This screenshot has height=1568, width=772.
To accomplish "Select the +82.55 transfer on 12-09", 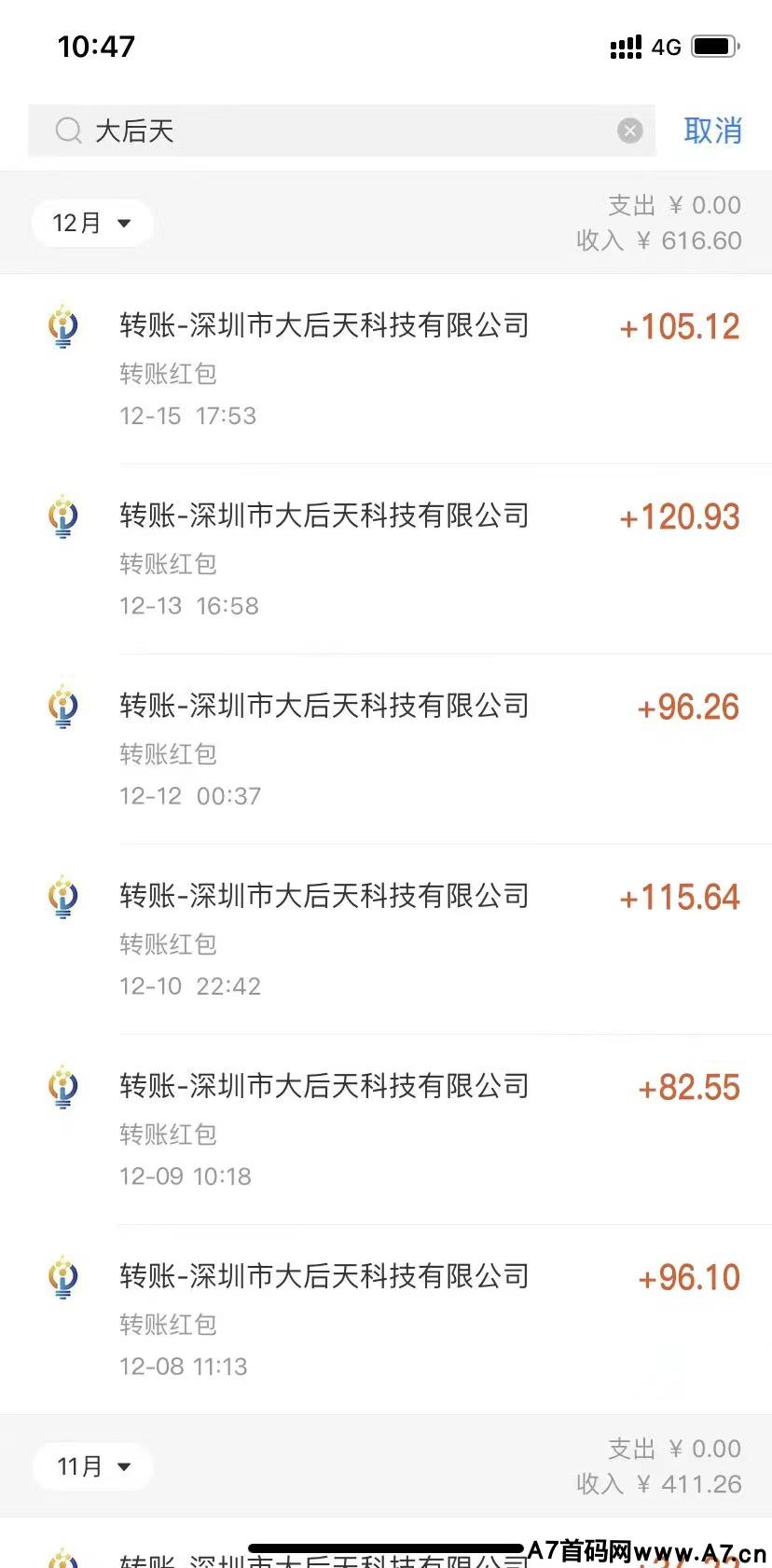I will tap(386, 1130).
